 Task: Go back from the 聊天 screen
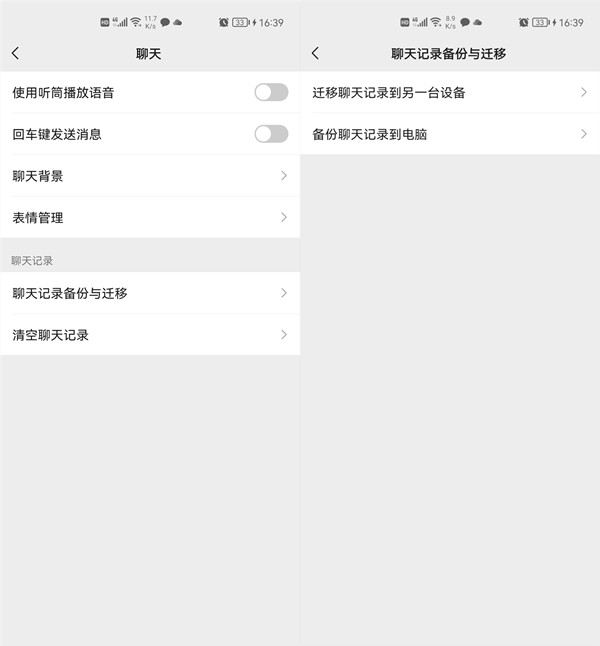pyautogui.click(x=15, y=53)
